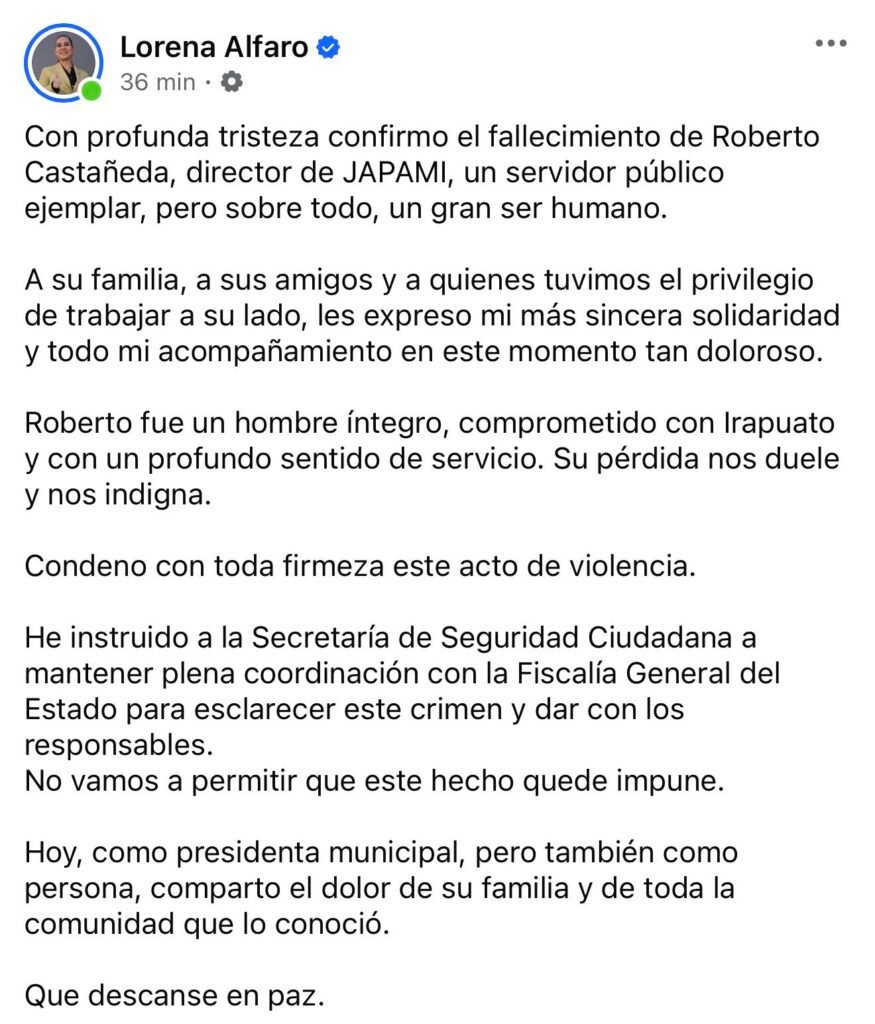Tap the gear icon beside 36 min
This screenshot has height=1024, width=875.
[231, 83]
